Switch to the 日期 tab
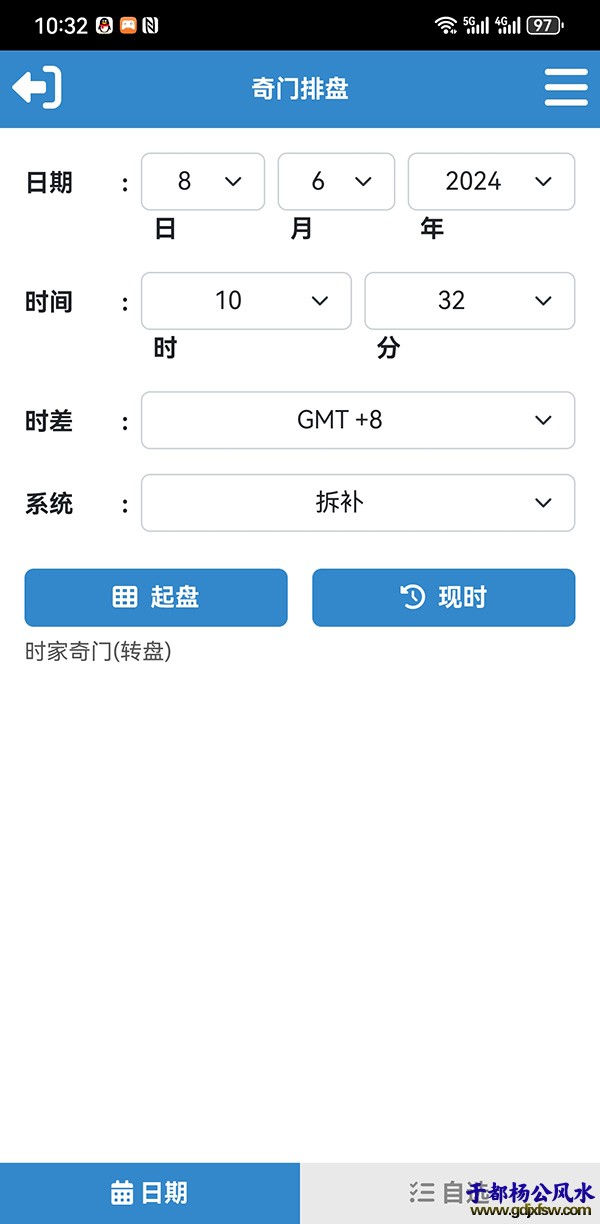This screenshot has width=600, height=1224. (x=150, y=1193)
